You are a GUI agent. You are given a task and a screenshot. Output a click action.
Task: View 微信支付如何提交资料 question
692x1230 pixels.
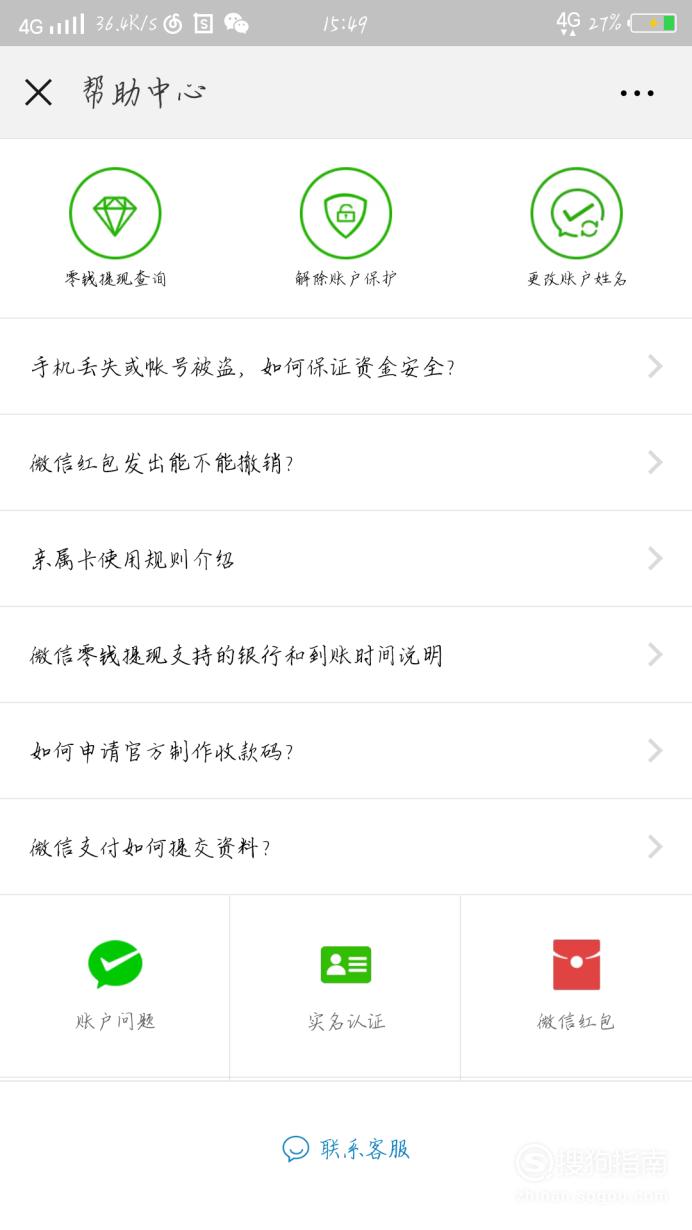(x=346, y=846)
